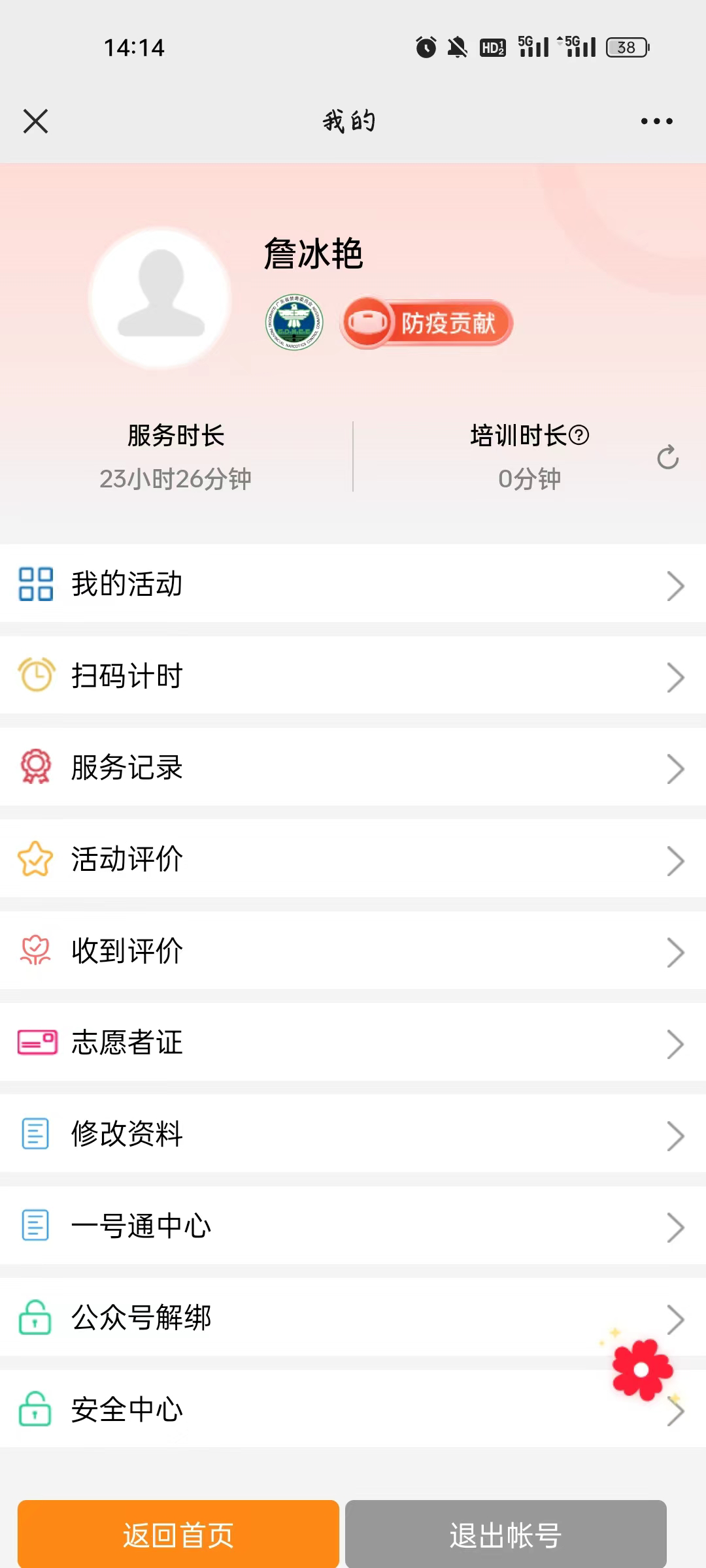
Task: Select 修改资料 to edit profile
Action: [x=353, y=1134]
